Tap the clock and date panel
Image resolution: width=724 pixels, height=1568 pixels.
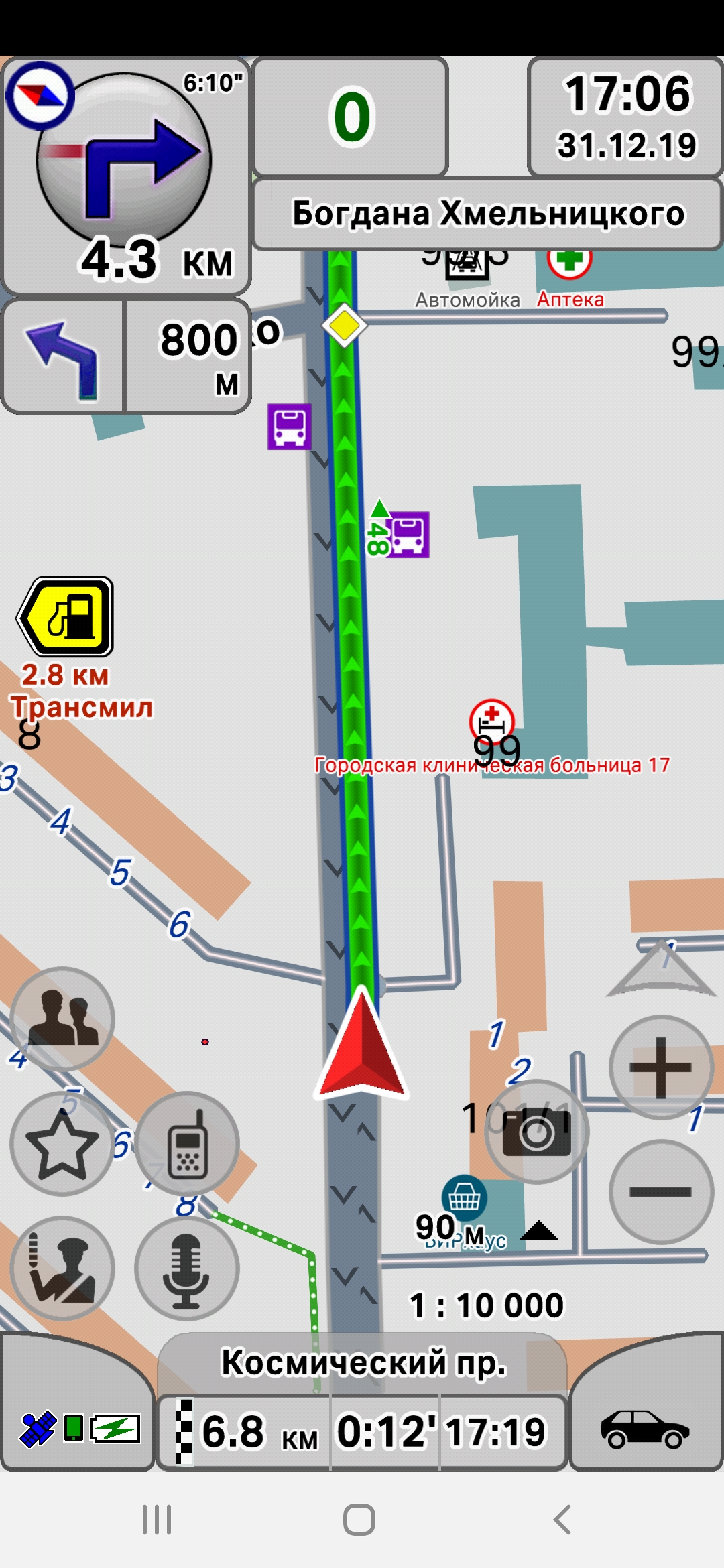[625, 117]
